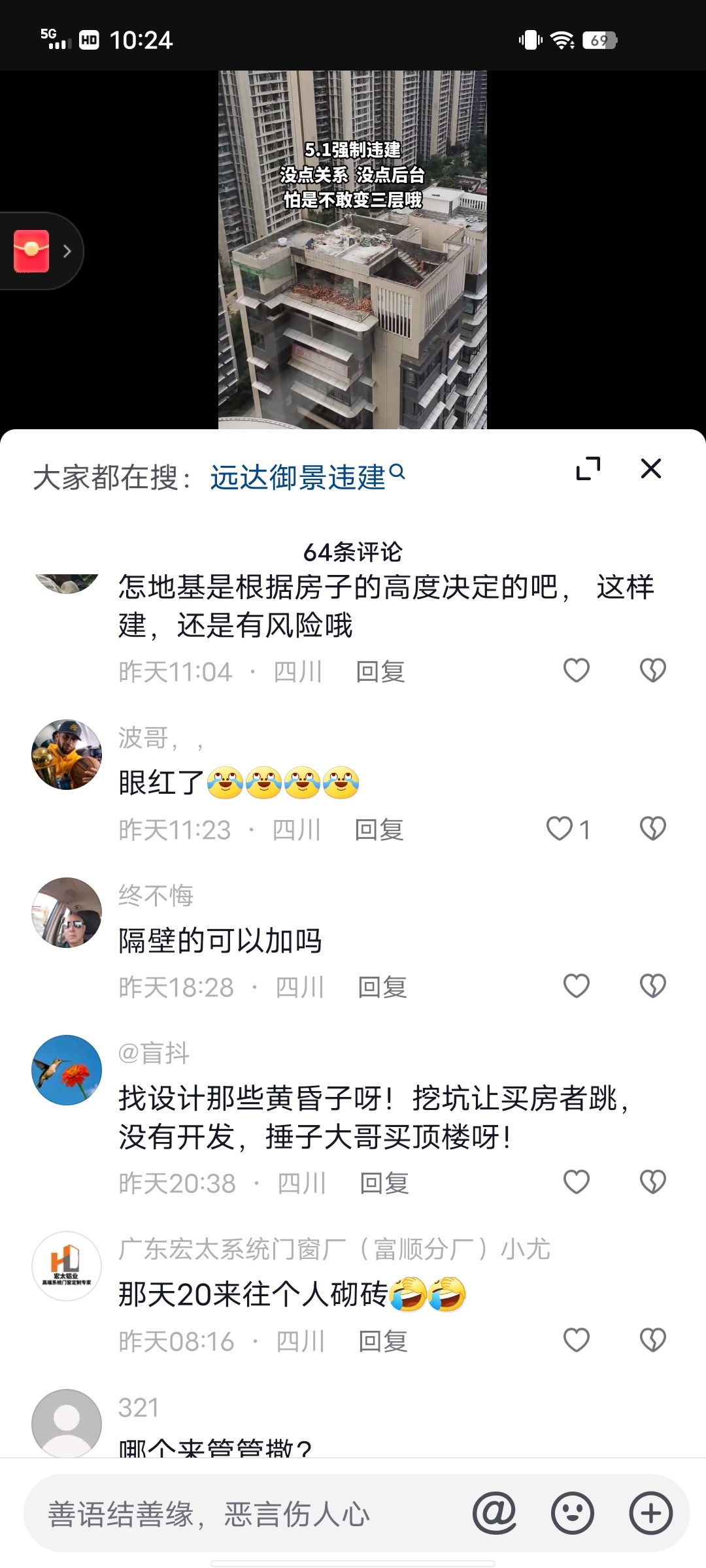Return to the video above comments
This screenshot has height=1568, width=706.
tap(352, 250)
